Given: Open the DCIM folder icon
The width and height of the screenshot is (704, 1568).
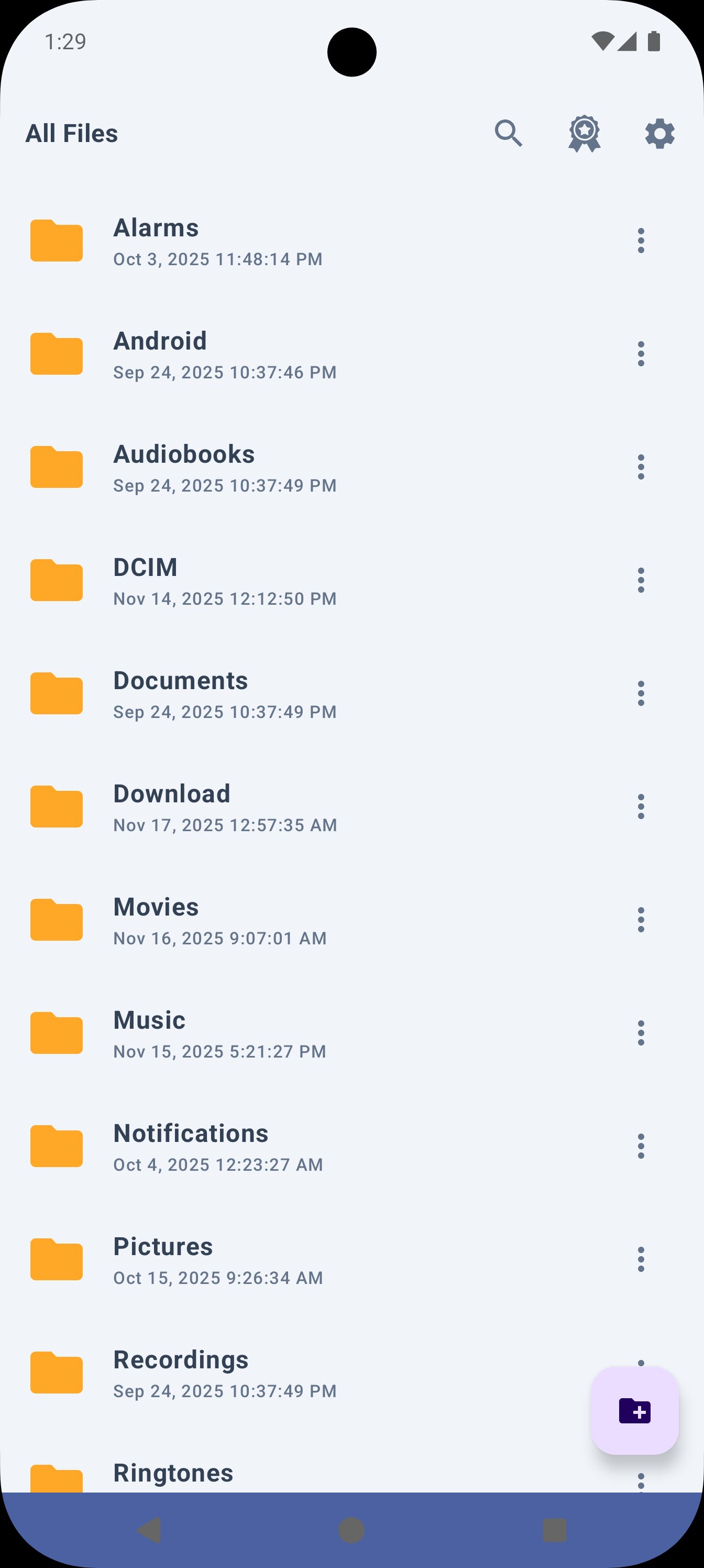Looking at the screenshot, I should point(57,580).
